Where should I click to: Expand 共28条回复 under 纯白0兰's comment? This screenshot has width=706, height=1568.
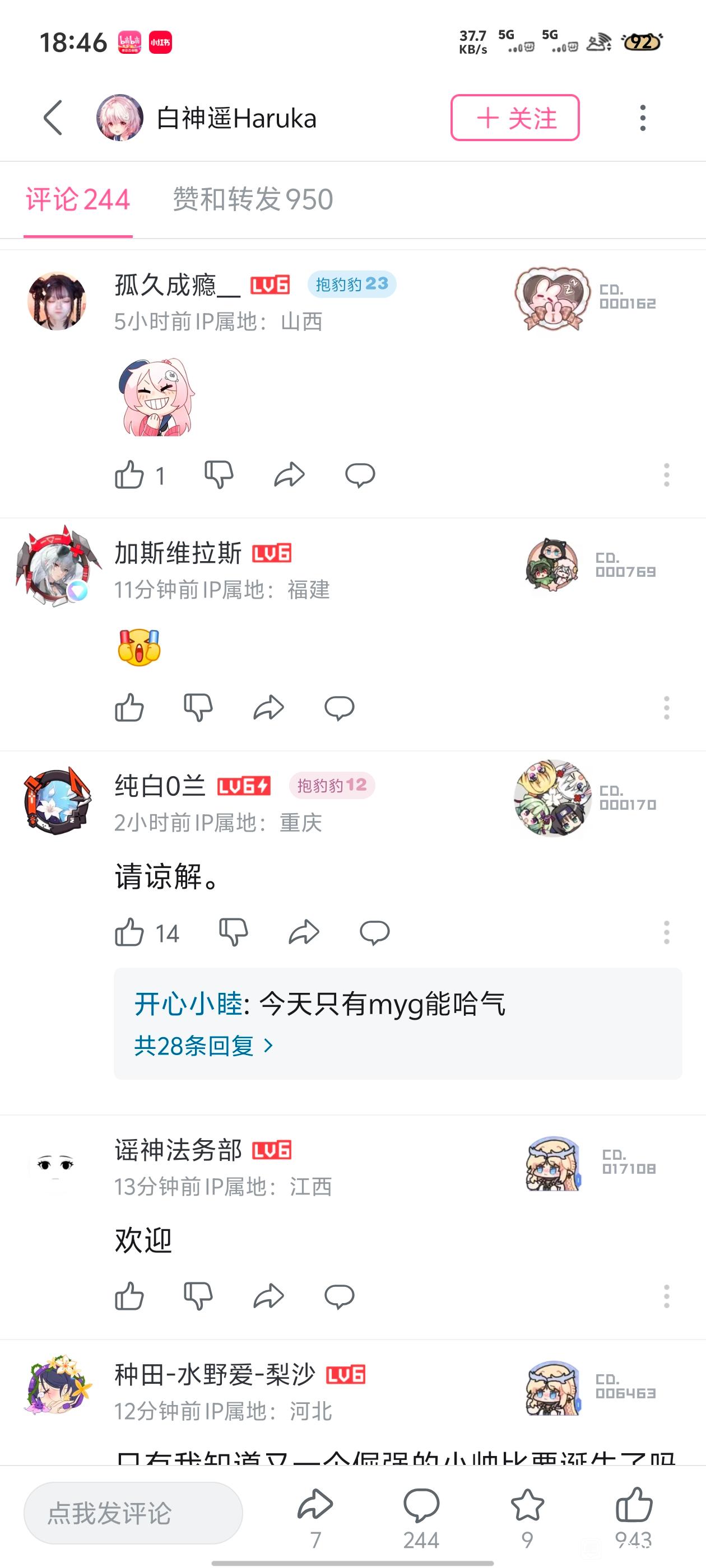pos(203,1046)
